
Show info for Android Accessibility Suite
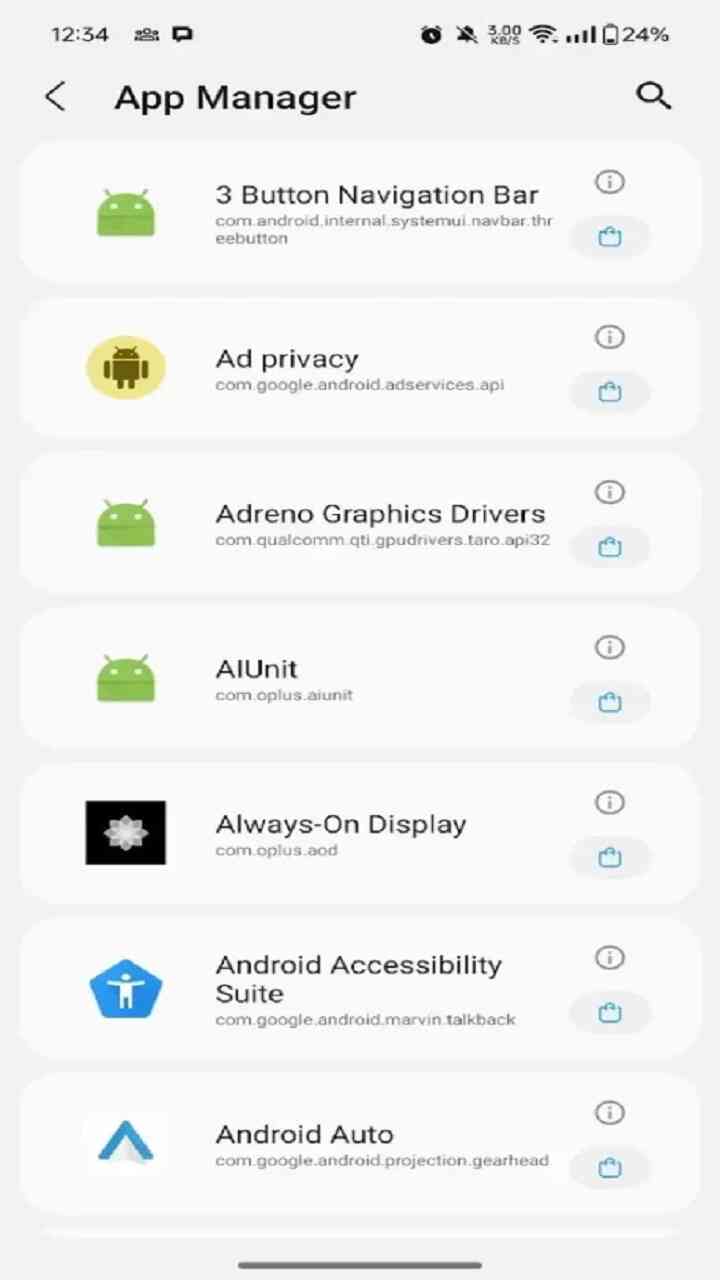click(609, 958)
